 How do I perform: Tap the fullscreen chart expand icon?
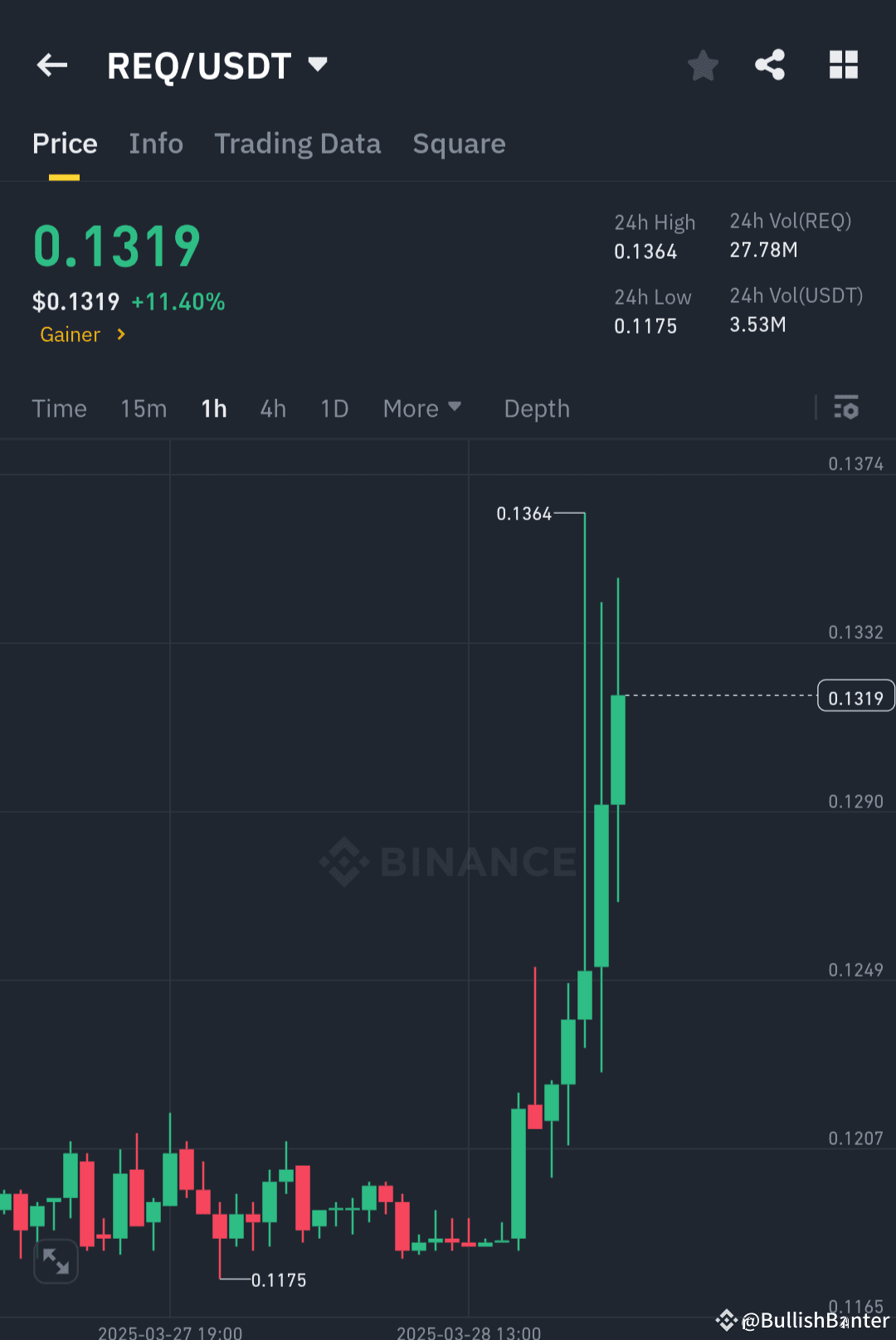(56, 1260)
